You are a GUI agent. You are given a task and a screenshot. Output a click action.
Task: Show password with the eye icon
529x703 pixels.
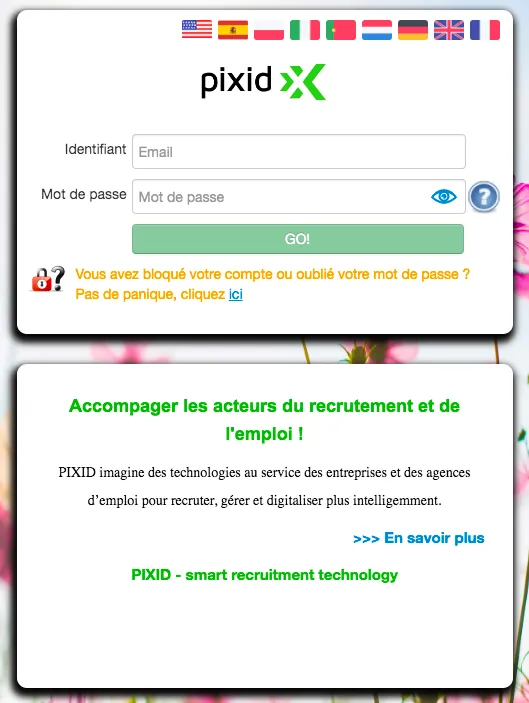pyautogui.click(x=443, y=196)
